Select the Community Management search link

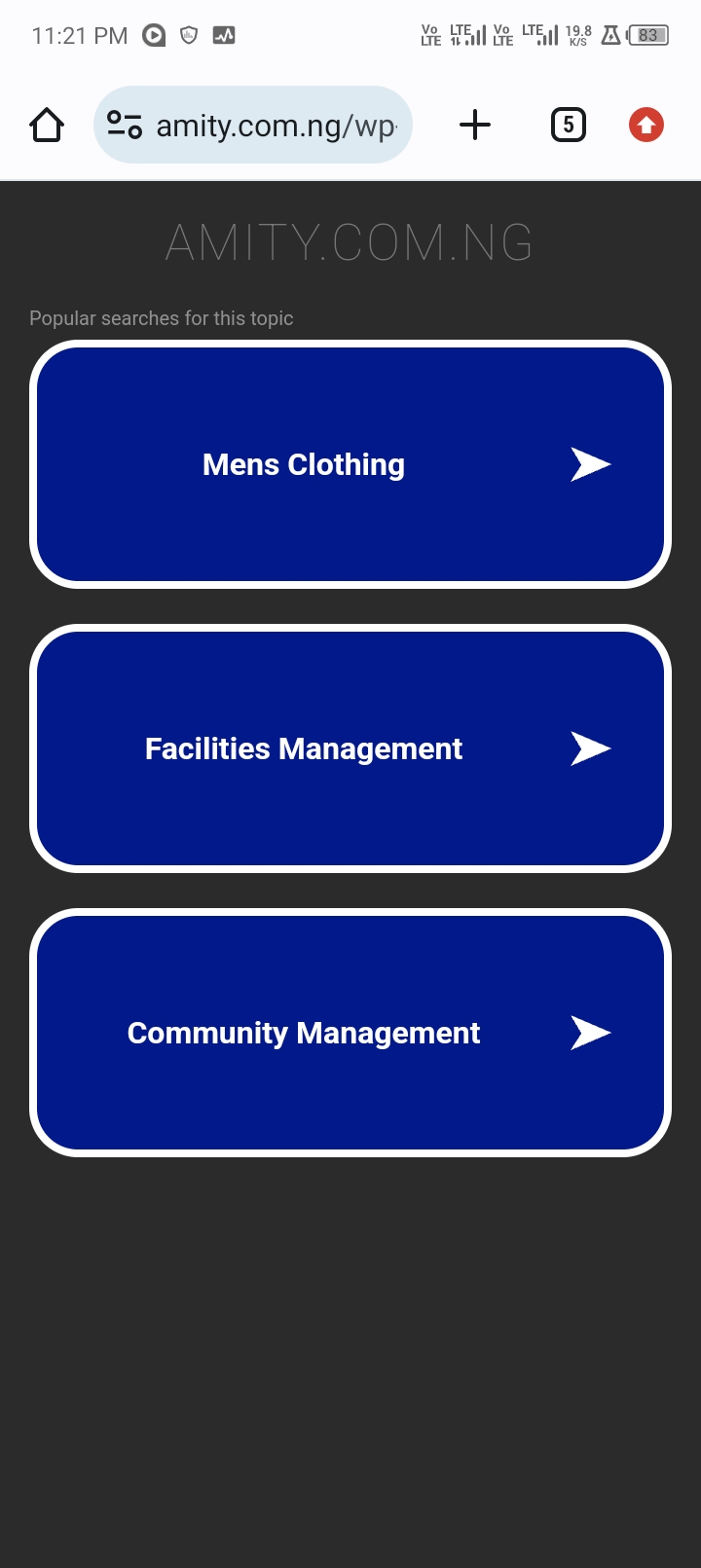point(350,1033)
